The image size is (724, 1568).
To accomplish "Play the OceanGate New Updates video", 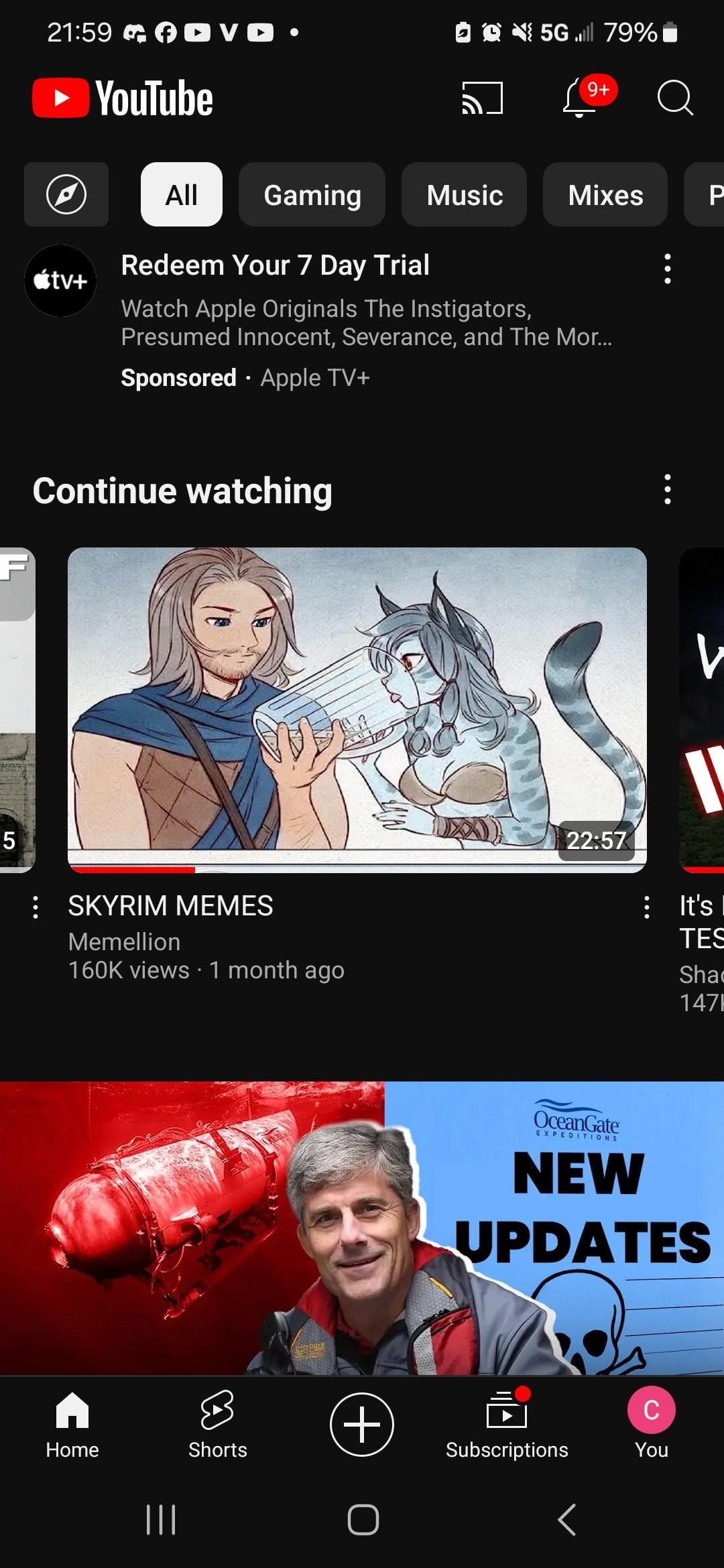I will pos(362,1228).
